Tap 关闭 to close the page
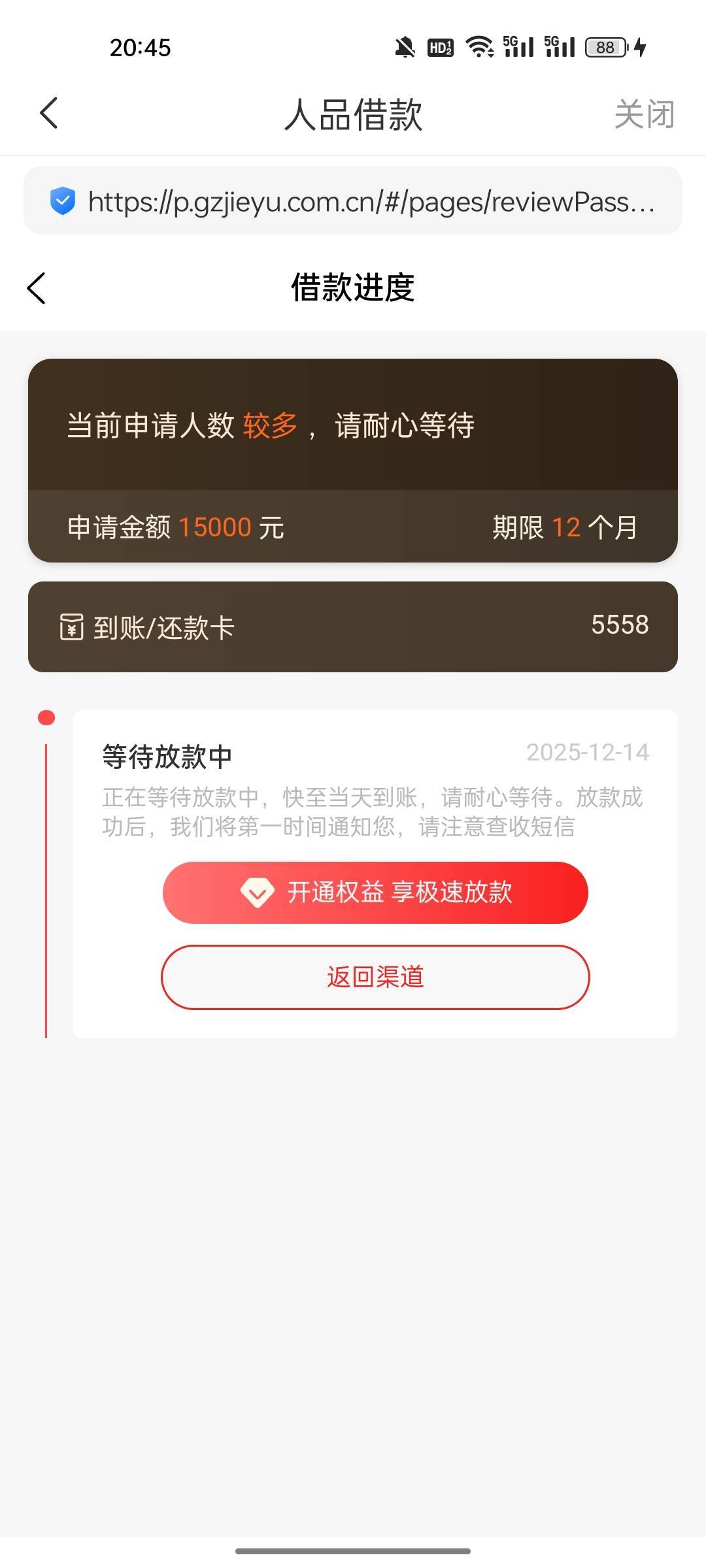This screenshot has height=1568, width=706. (x=644, y=114)
